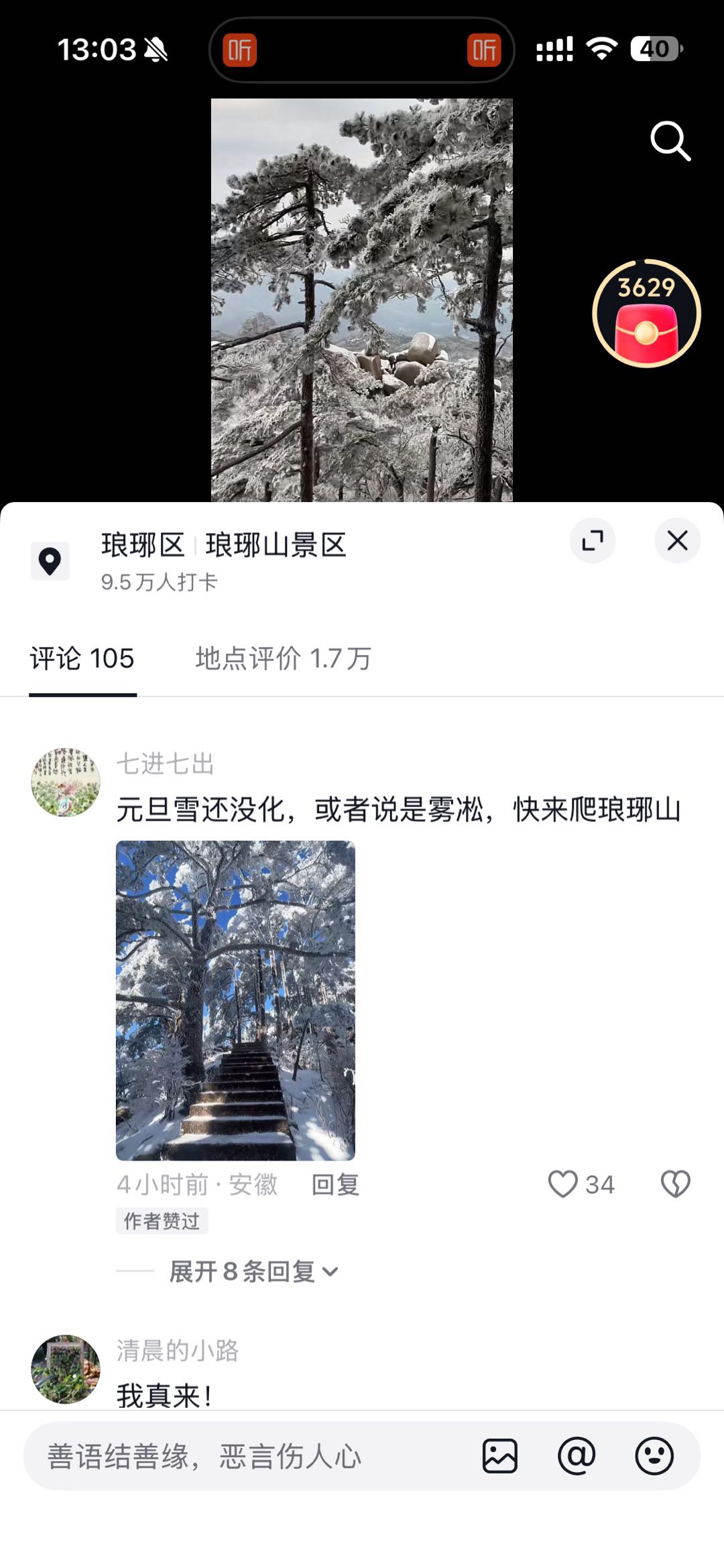The image size is (724, 1568).
Task: Open the search magnifier icon
Action: (670, 141)
